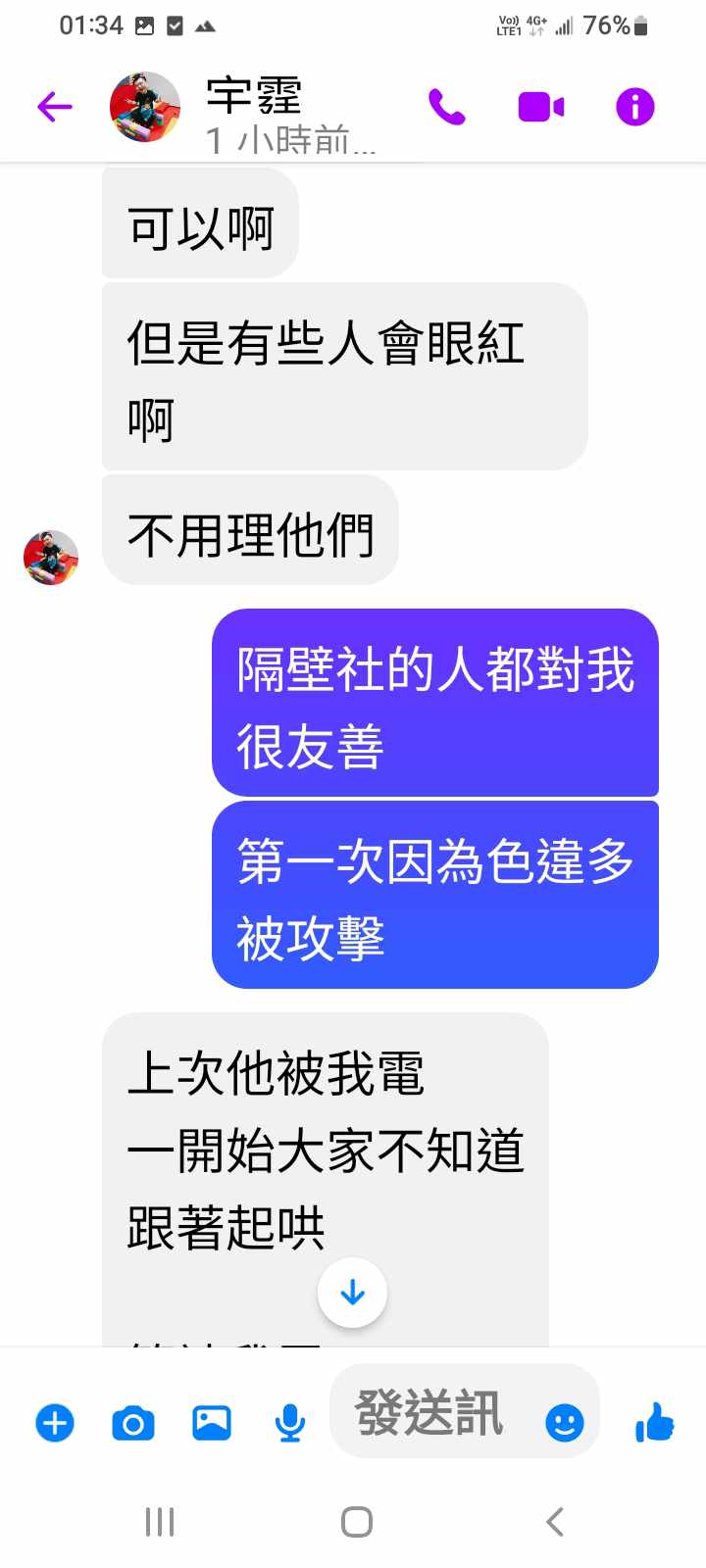Go back using the purple arrow
The height and width of the screenshot is (1568, 706).
pyautogui.click(x=55, y=106)
